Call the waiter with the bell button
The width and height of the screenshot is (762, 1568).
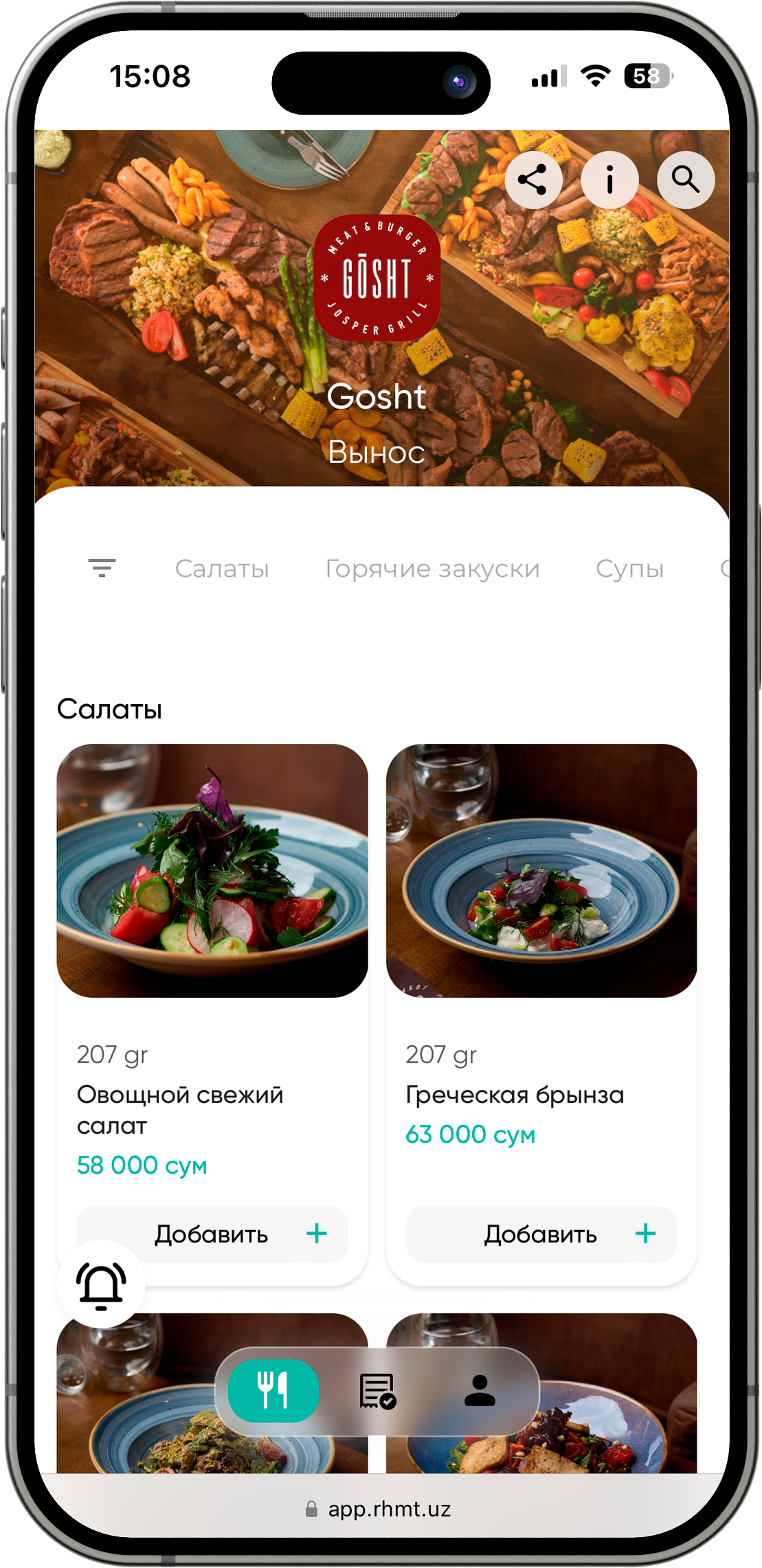pos(101,1284)
